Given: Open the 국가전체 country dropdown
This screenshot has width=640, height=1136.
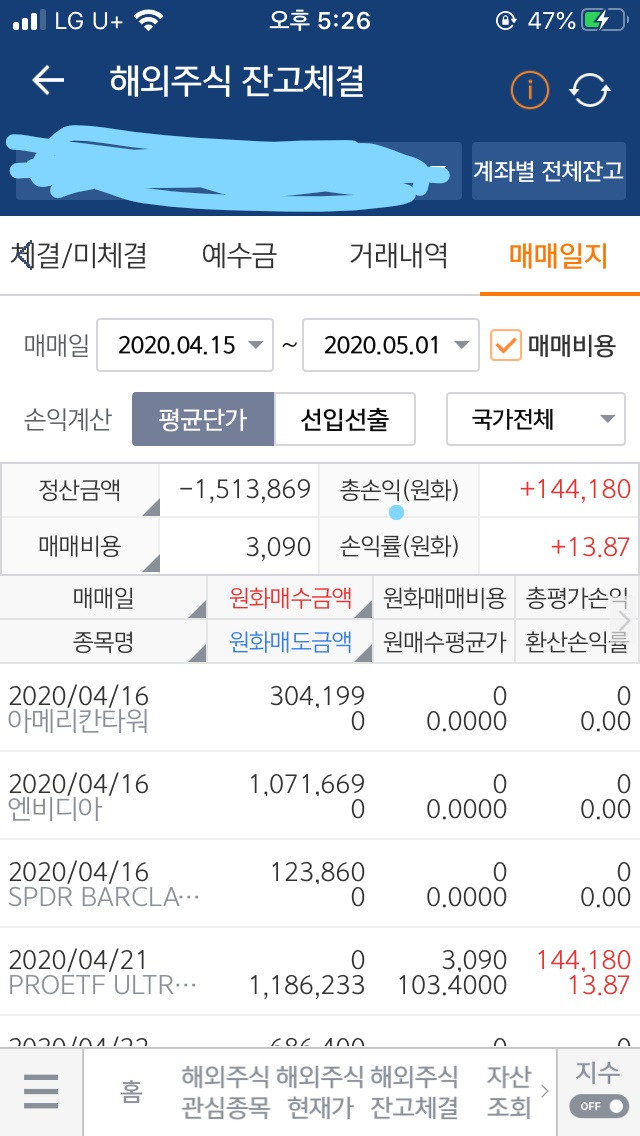Looking at the screenshot, I should click(x=536, y=419).
